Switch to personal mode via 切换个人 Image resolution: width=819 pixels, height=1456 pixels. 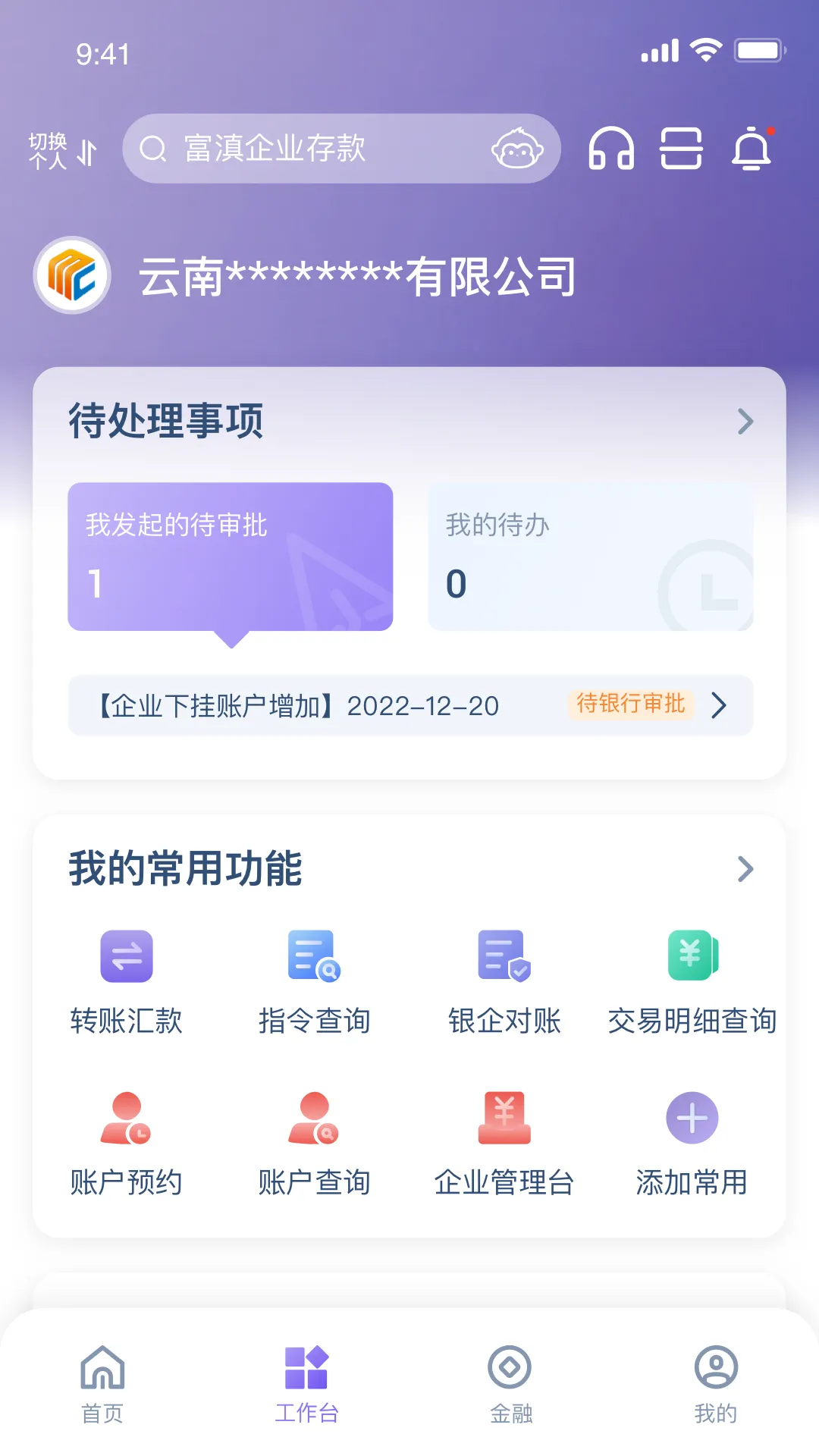click(61, 149)
